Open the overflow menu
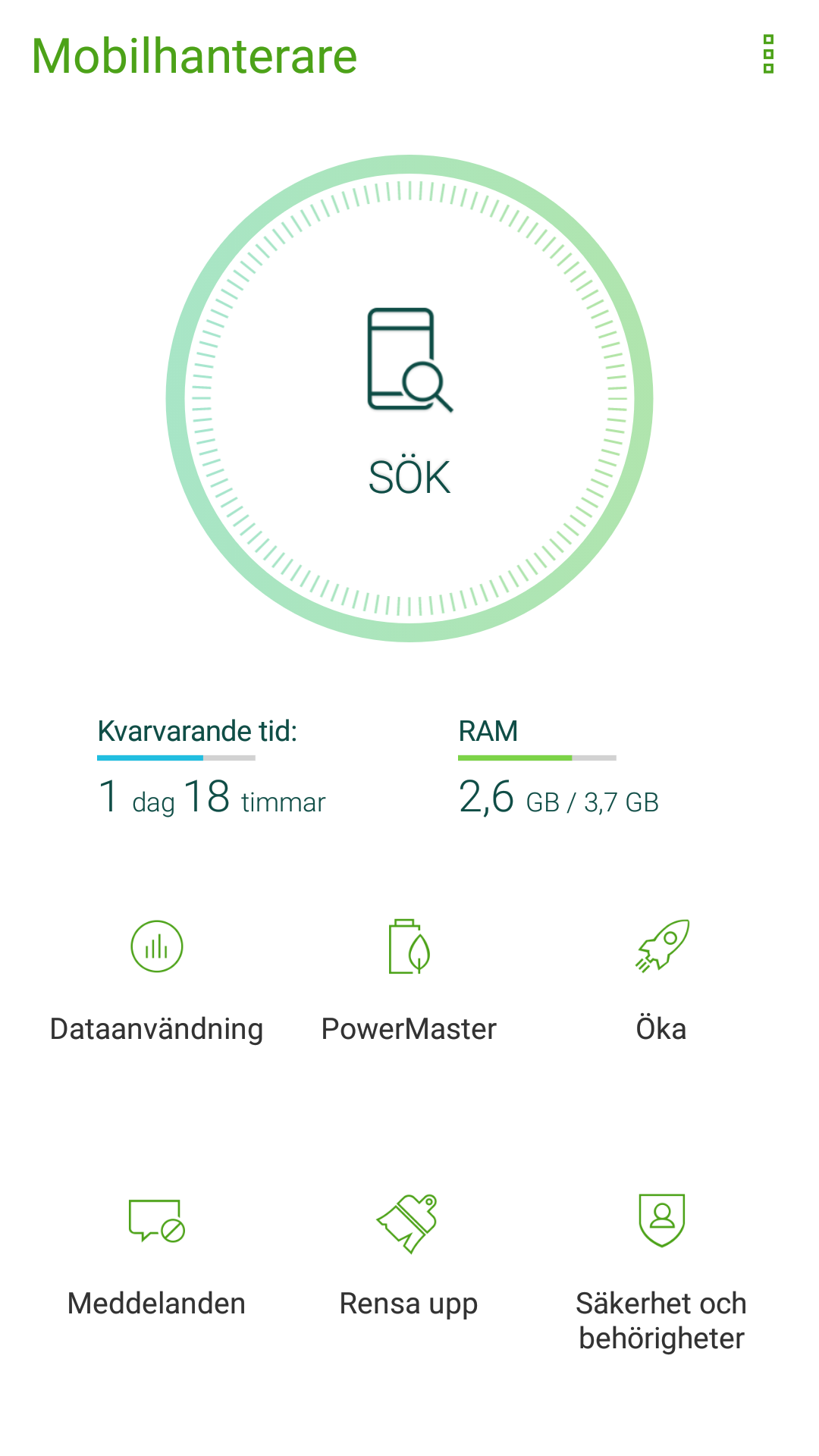The width and height of the screenshot is (819, 1456). click(x=768, y=55)
